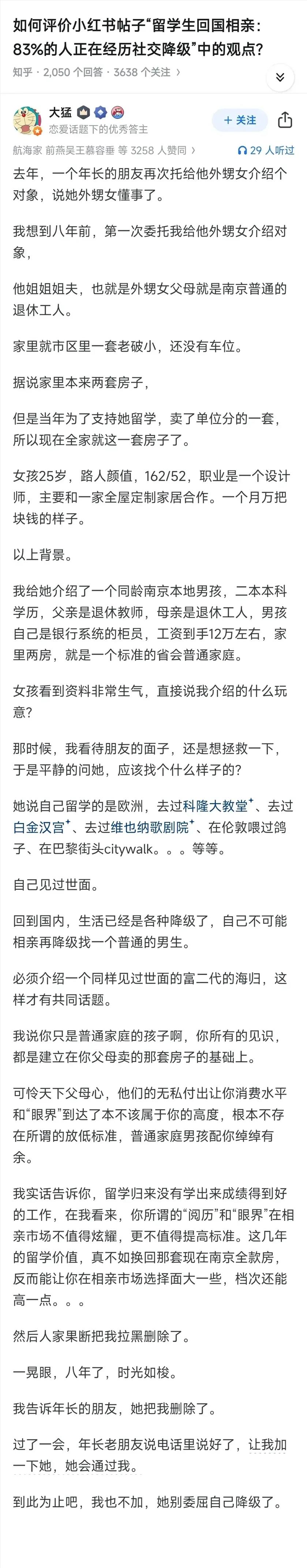307x1568 pixels.
Task: Follow the author 大猛
Action: [240, 121]
